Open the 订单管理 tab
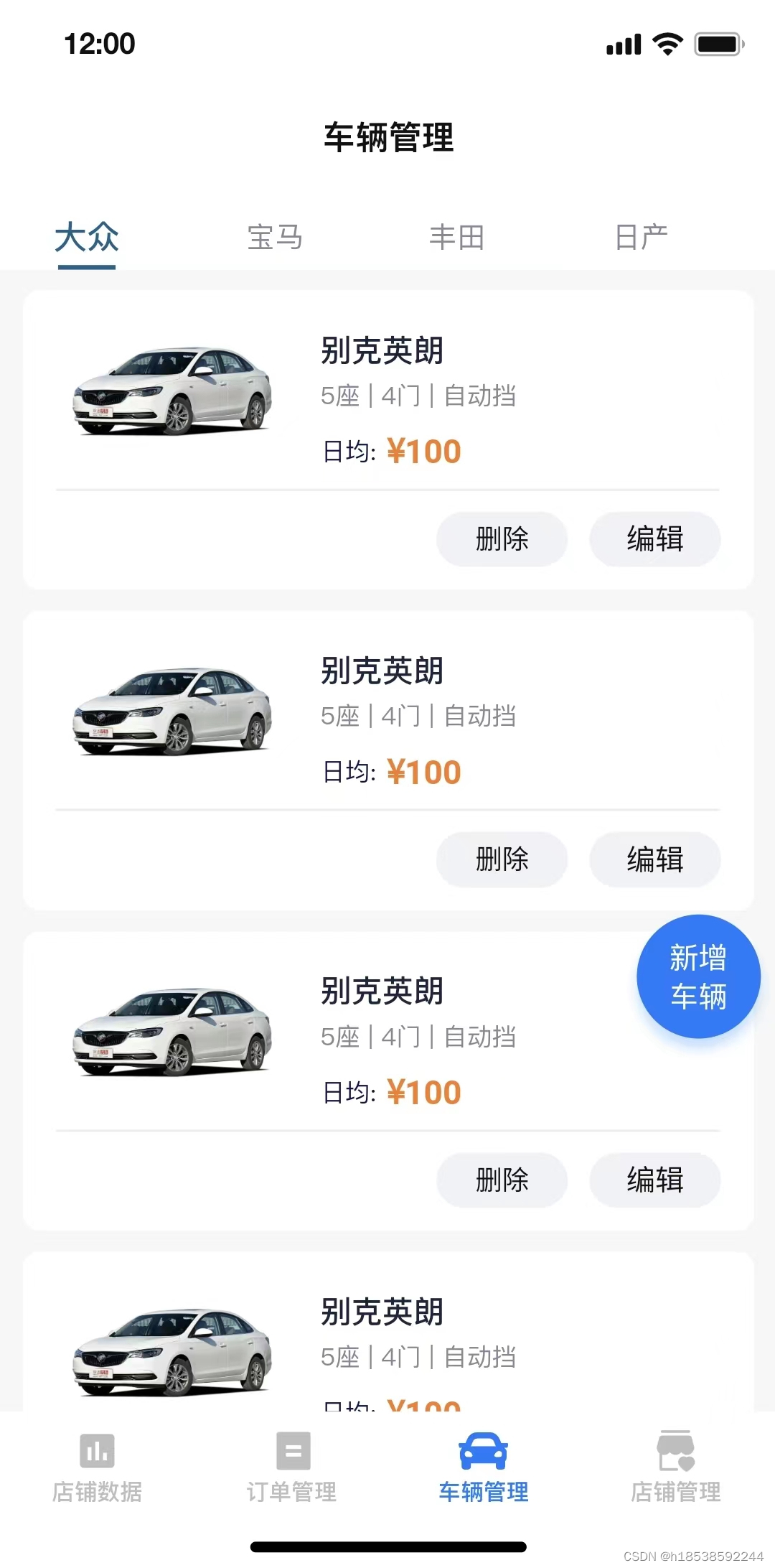Screen dimensions: 775x1568 point(292,1467)
